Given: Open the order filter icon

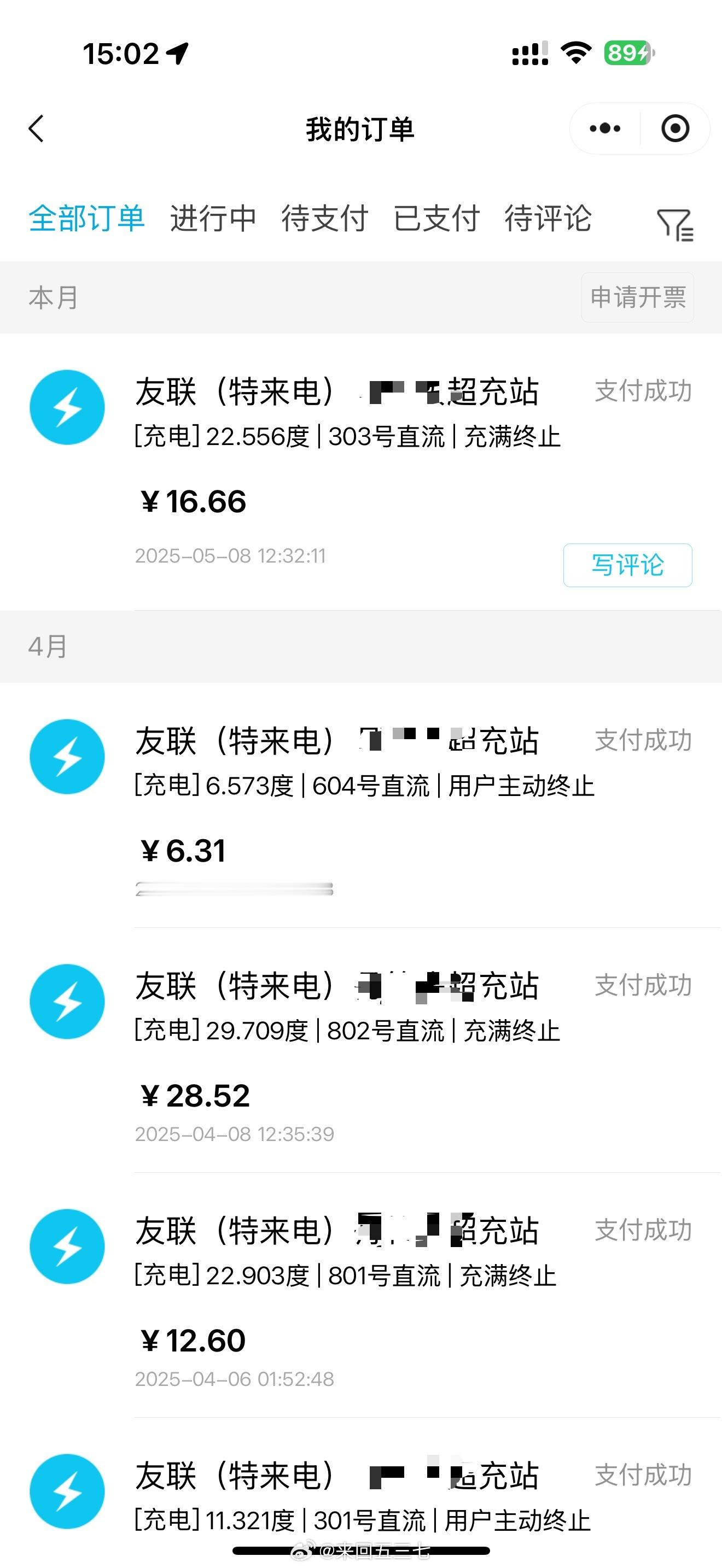Looking at the screenshot, I should 675,225.
